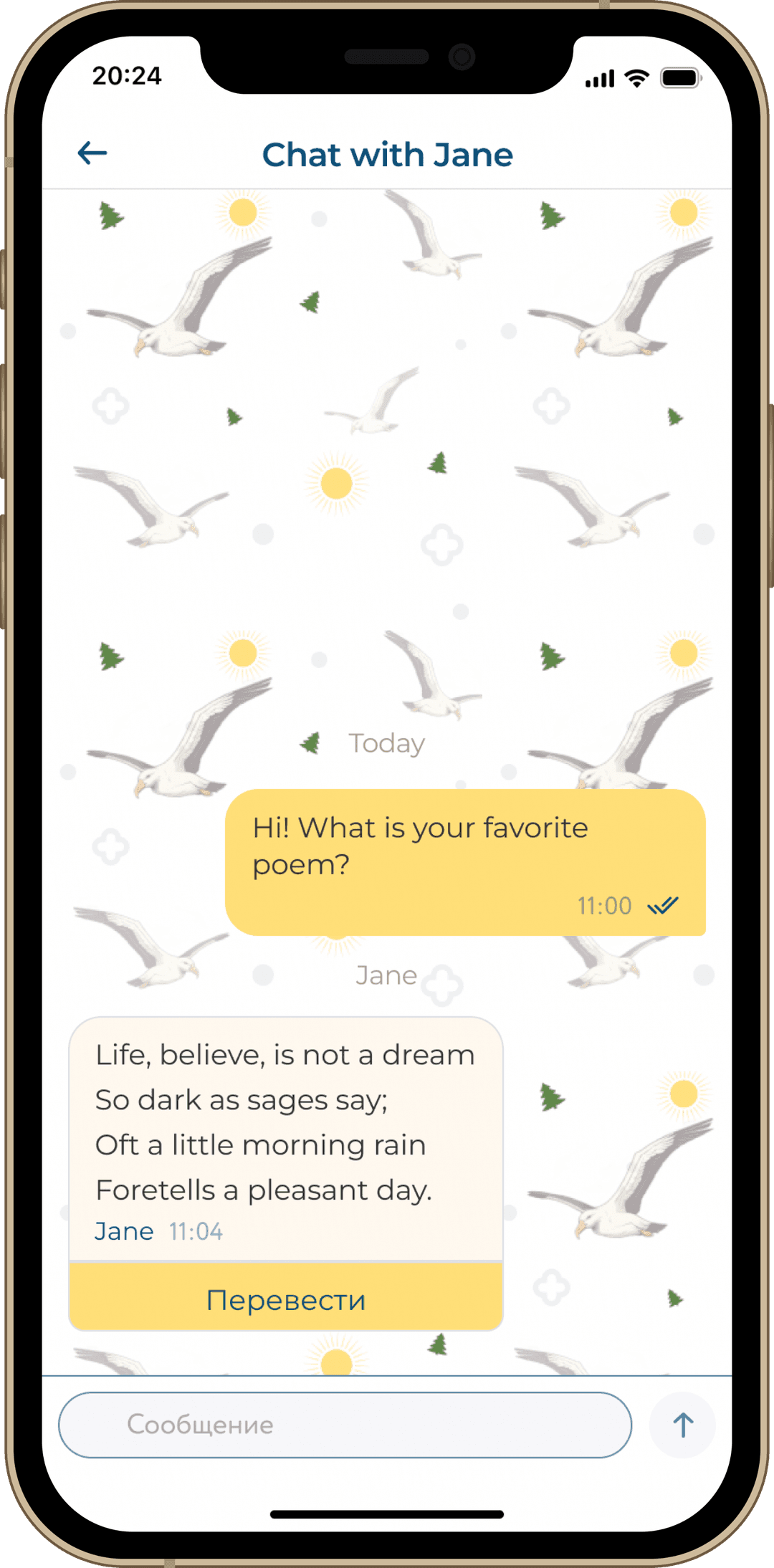Viewport: 774px width, 1568px height.
Task: Focus the Сообщение message field
Action: [345, 1425]
